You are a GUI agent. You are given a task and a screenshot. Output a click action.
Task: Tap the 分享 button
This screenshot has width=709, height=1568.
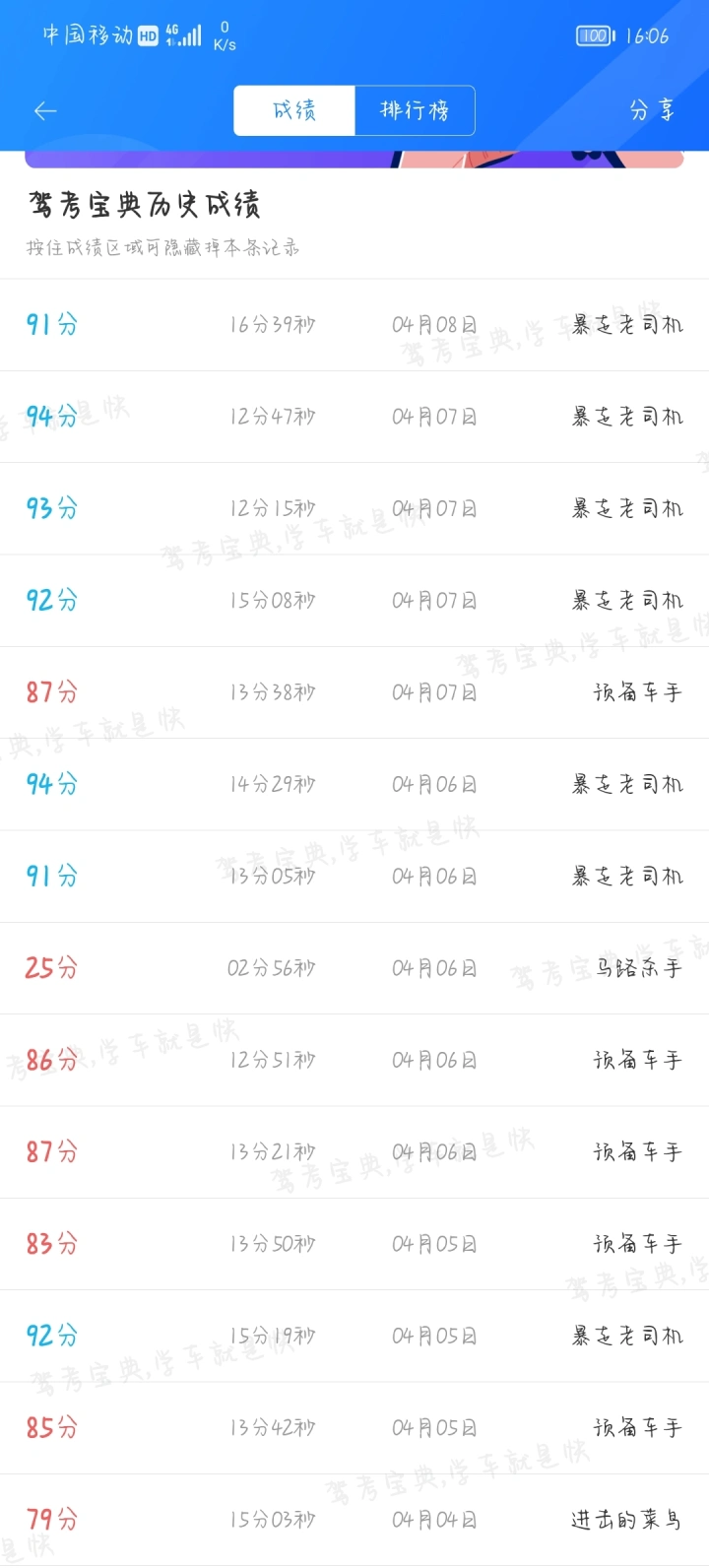pyautogui.click(x=653, y=110)
